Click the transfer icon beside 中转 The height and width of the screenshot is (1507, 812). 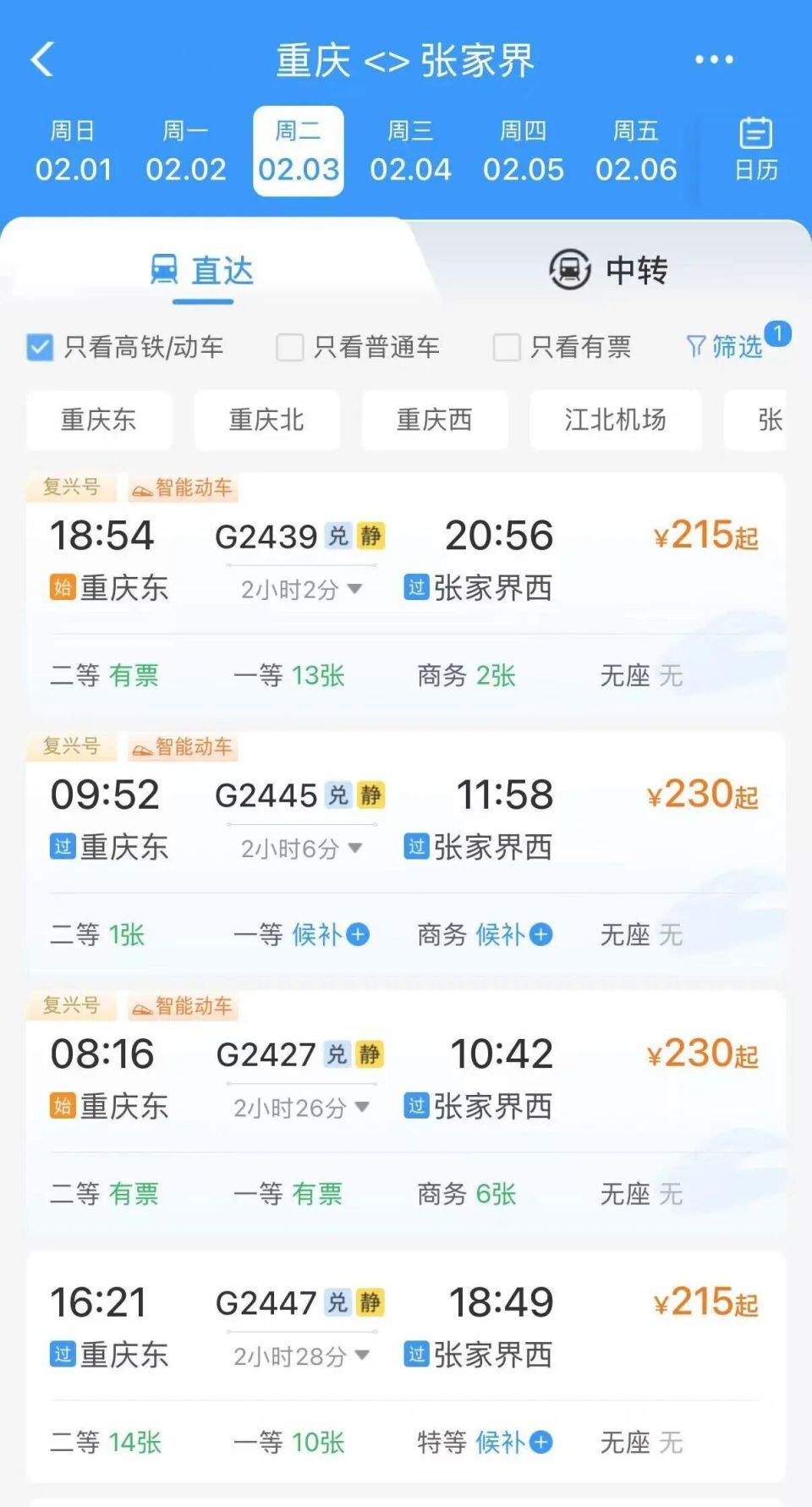coord(568,269)
